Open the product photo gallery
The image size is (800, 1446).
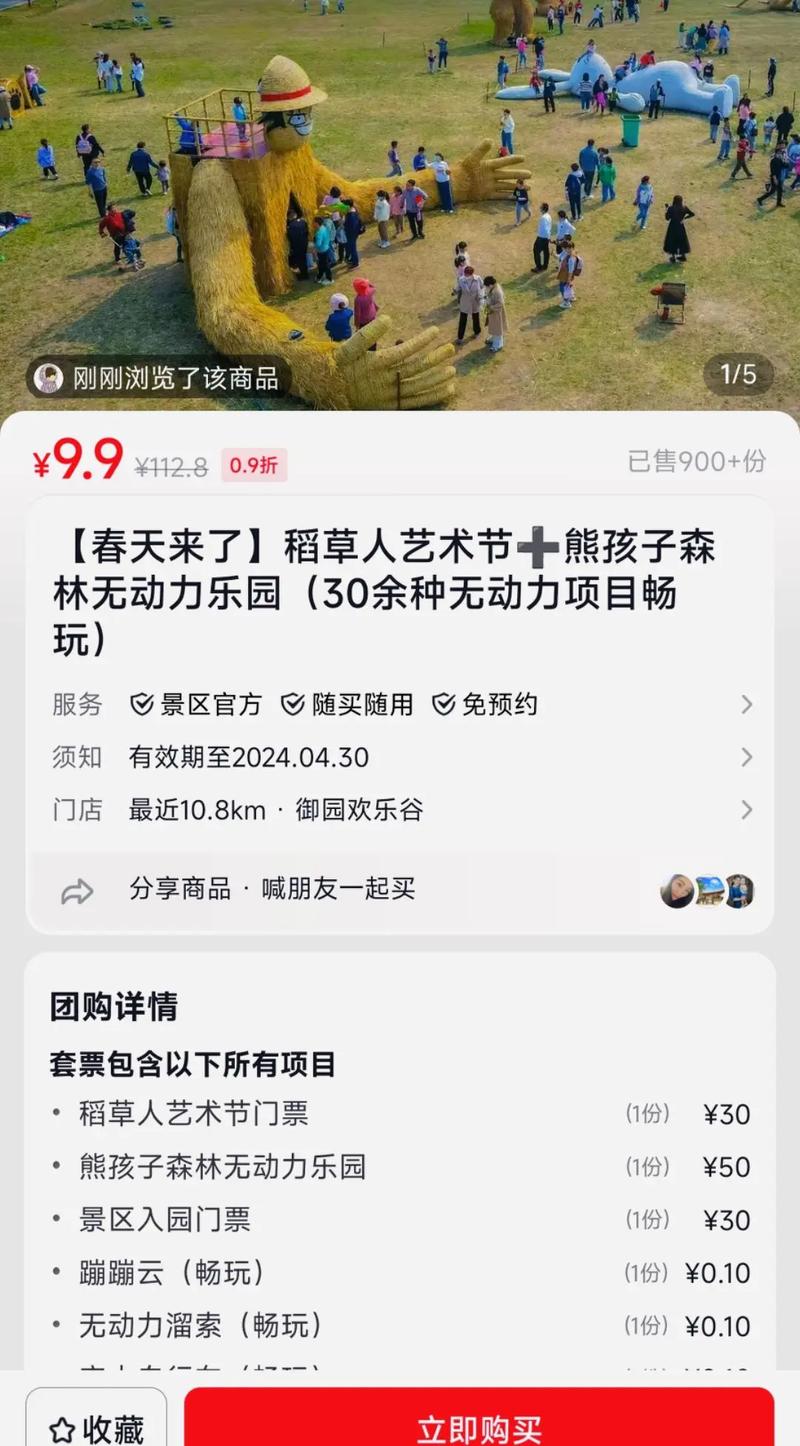click(400, 205)
